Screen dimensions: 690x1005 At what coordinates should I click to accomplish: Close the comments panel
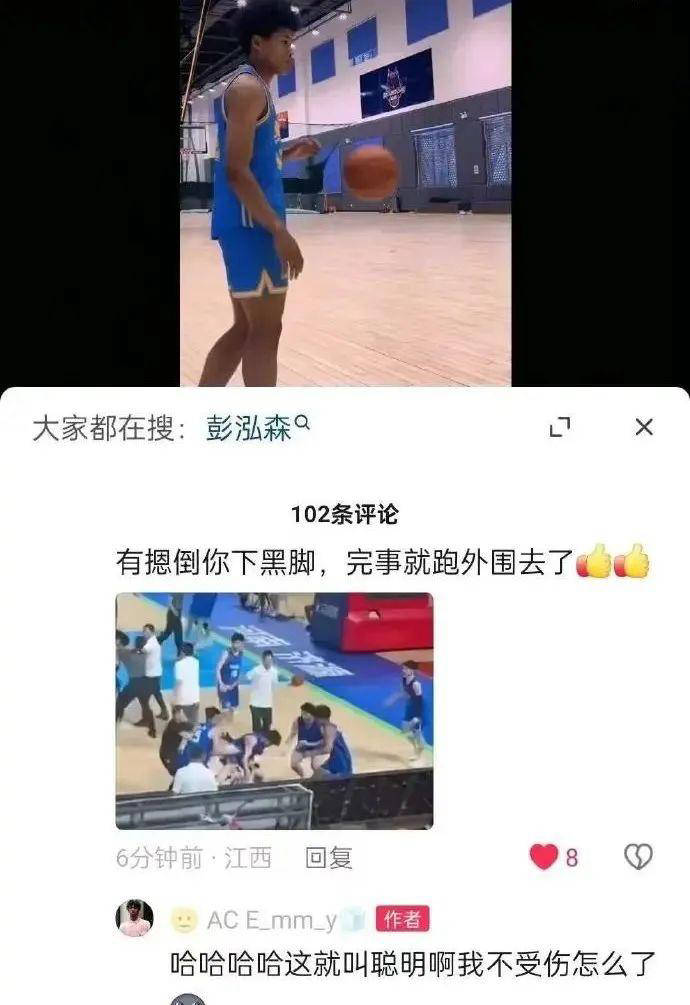[644, 427]
